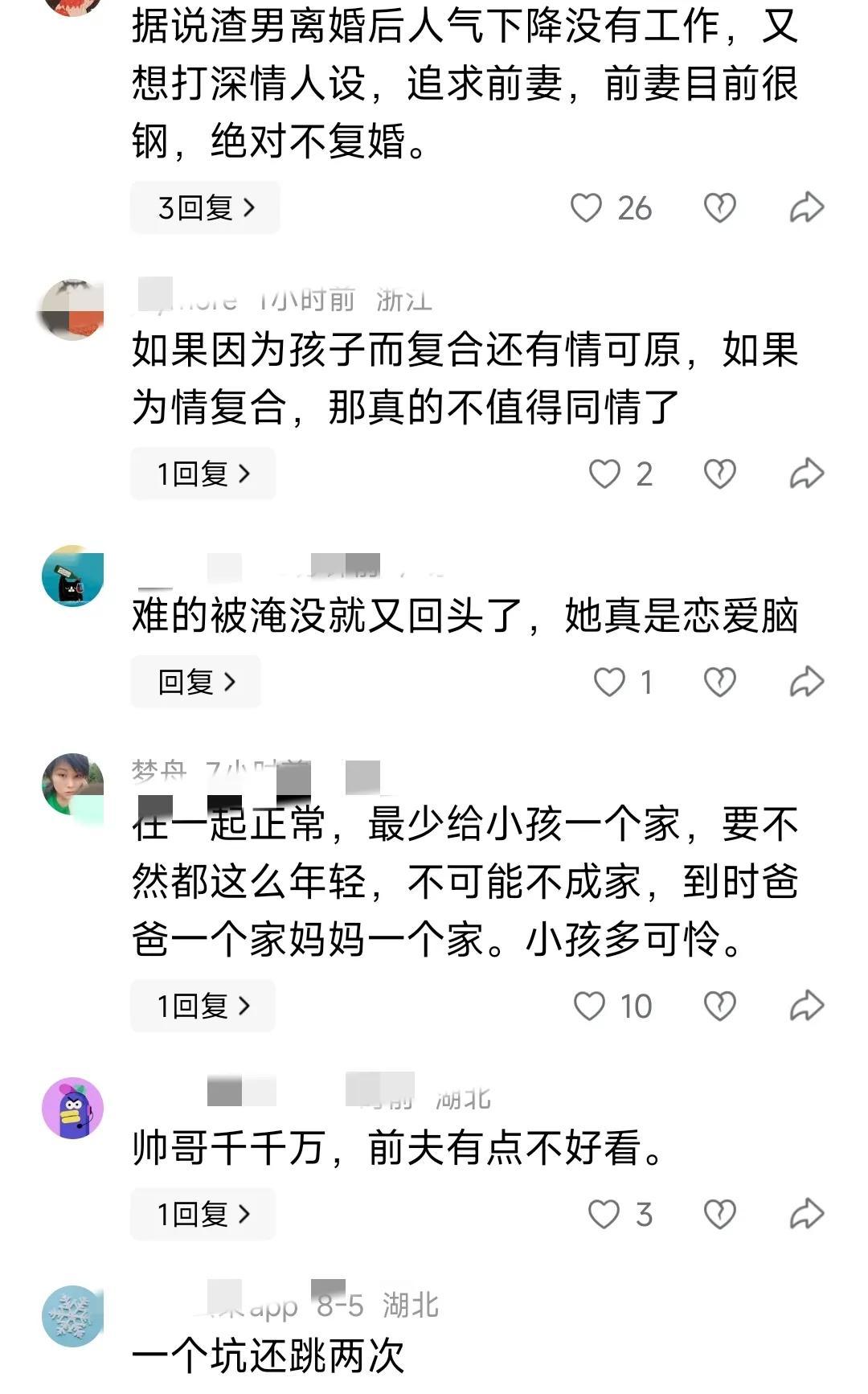Like the 帅哥千千万 comment
The height and width of the screenshot is (1394, 868).
(x=604, y=1214)
